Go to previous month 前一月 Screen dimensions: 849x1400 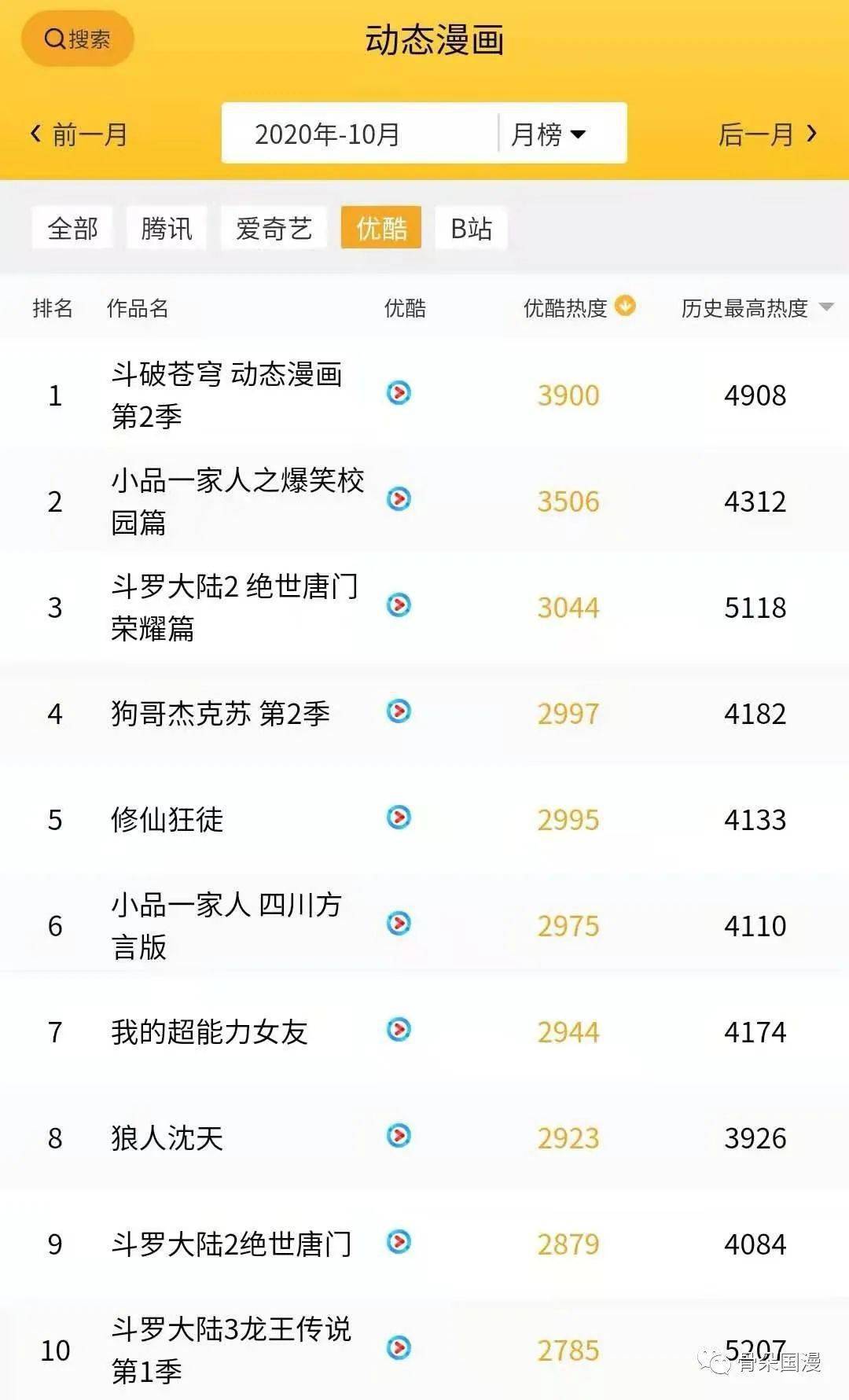click(x=79, y=134)
